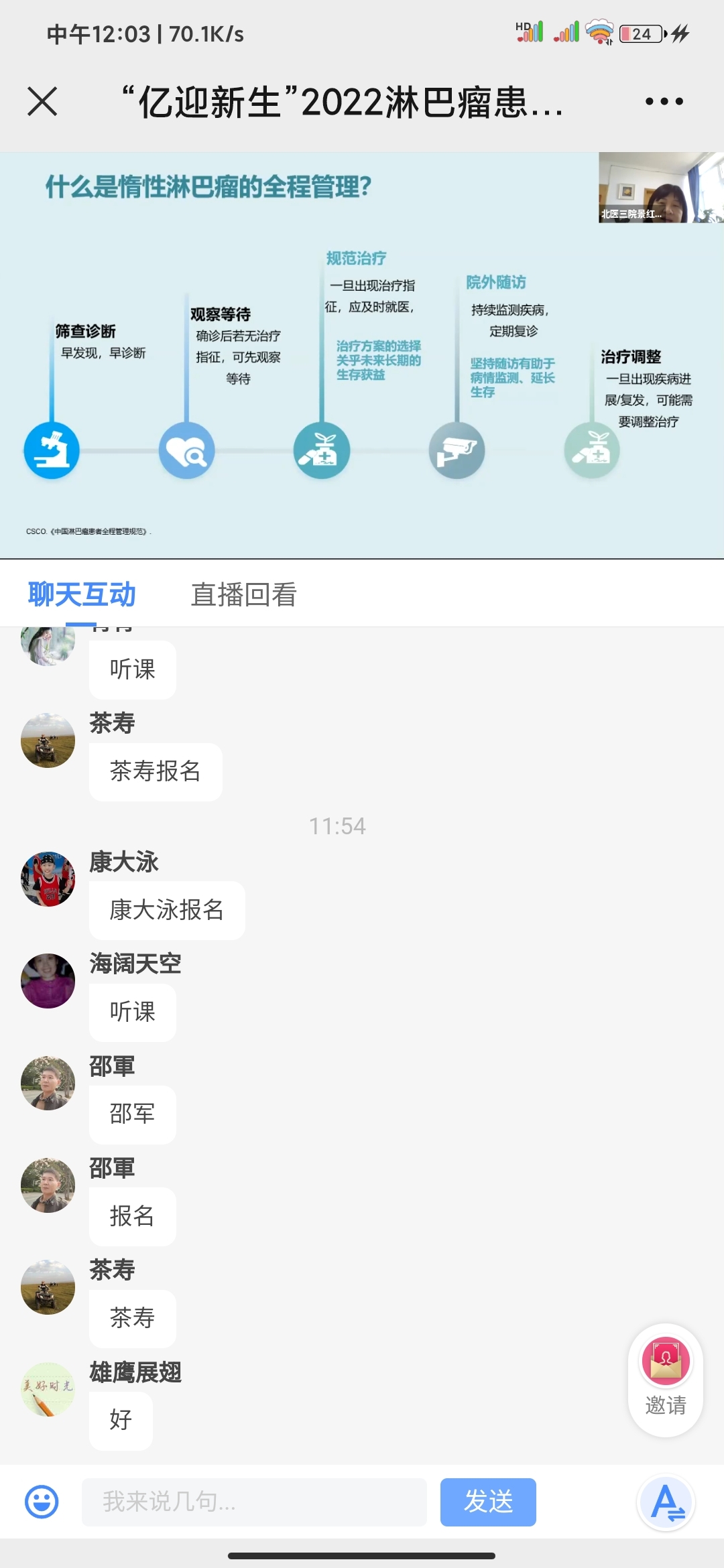Viewport: 724px width, 1568px height.
Task: Open the 邀请 invite button
Action: pos(665,1380)
